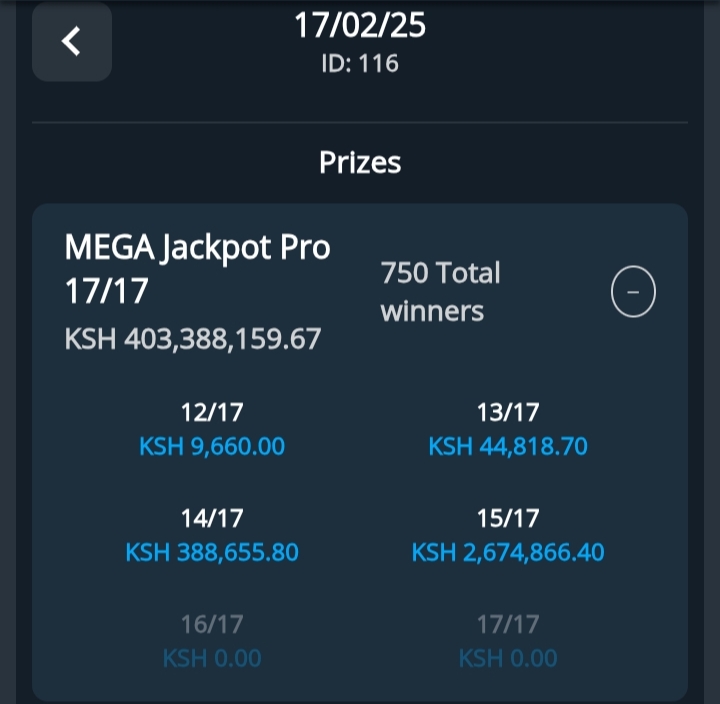Go back using the arrow button
This screenshot has width=720, height=704.
click(x=71, y=42)
